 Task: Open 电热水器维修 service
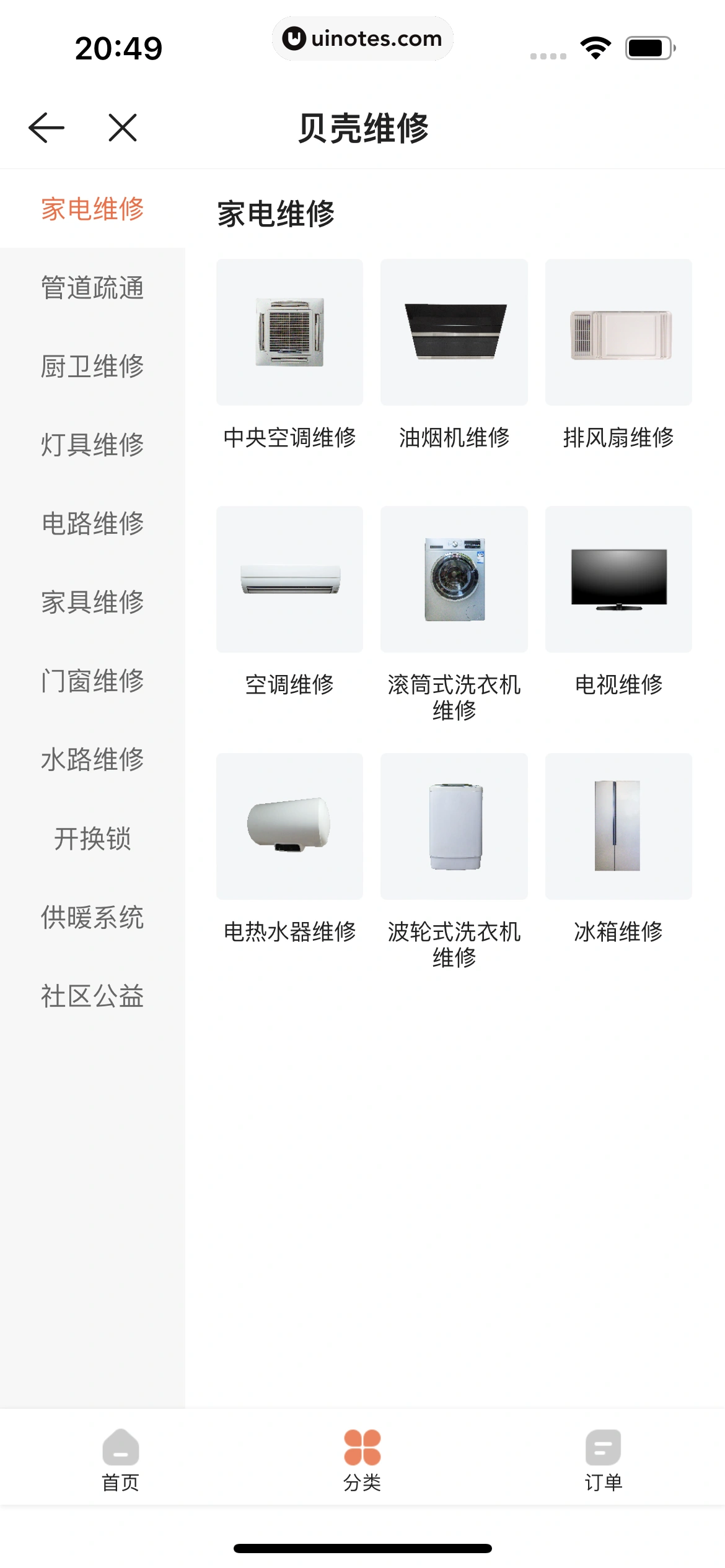[x=289, y=827]
